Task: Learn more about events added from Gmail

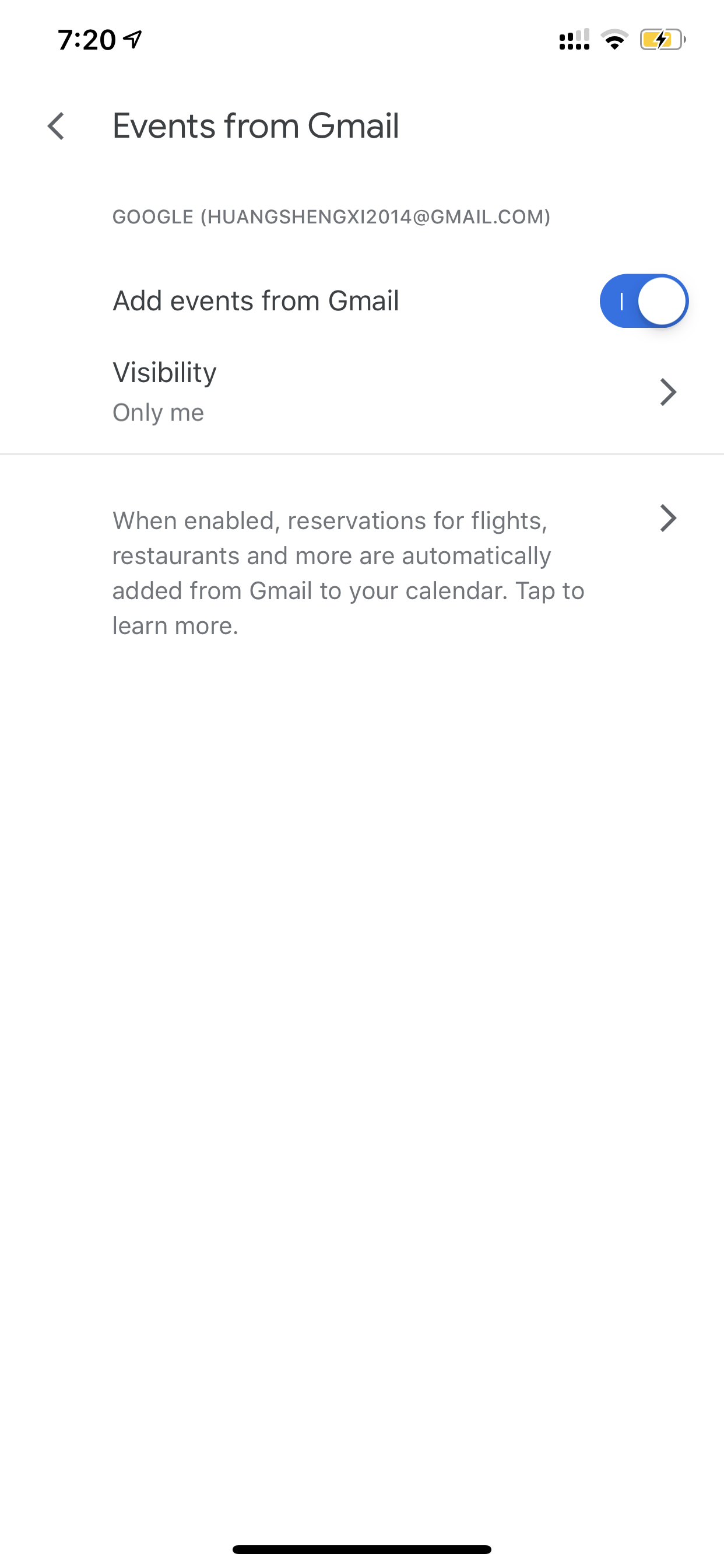Action: 362,573
